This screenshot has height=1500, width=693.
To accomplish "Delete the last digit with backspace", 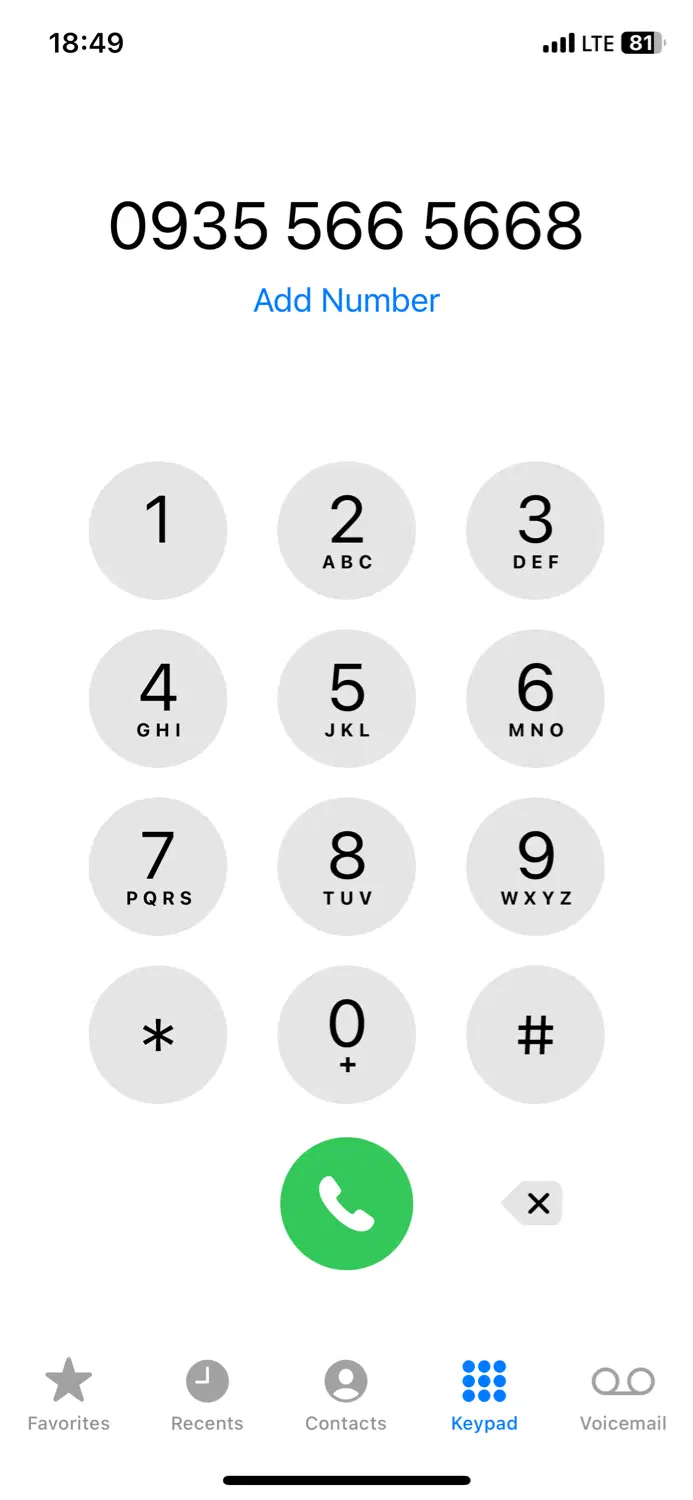I will pyautogui.click(x=533, y=1203).
